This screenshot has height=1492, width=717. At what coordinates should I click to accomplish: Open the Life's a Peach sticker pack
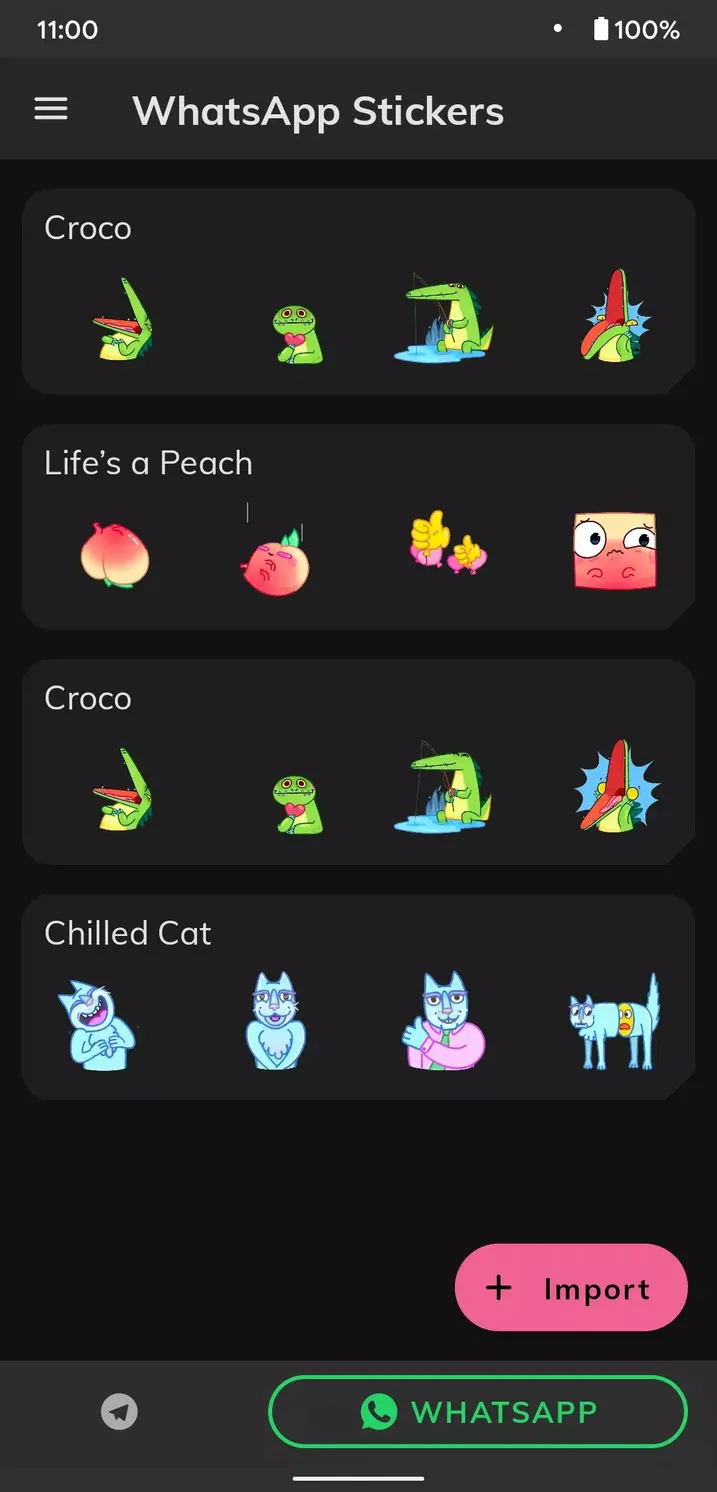click(x=358, y=527)
